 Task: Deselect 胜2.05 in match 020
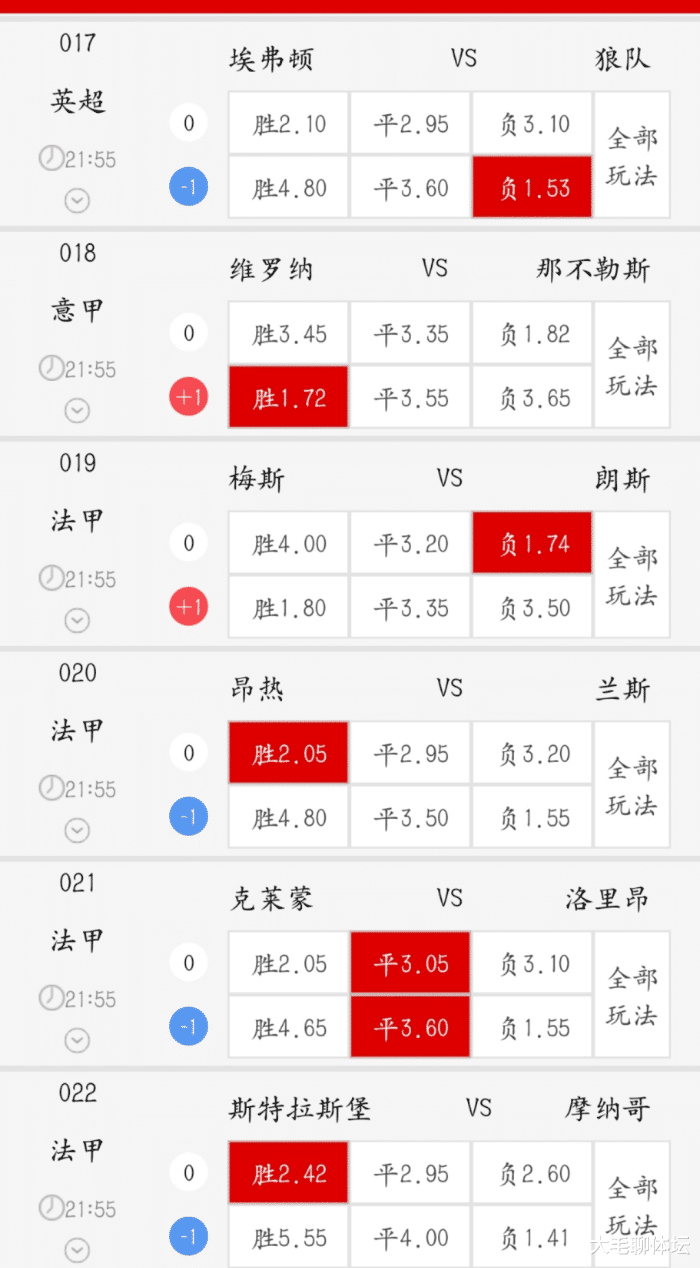(x=288, y=754)
